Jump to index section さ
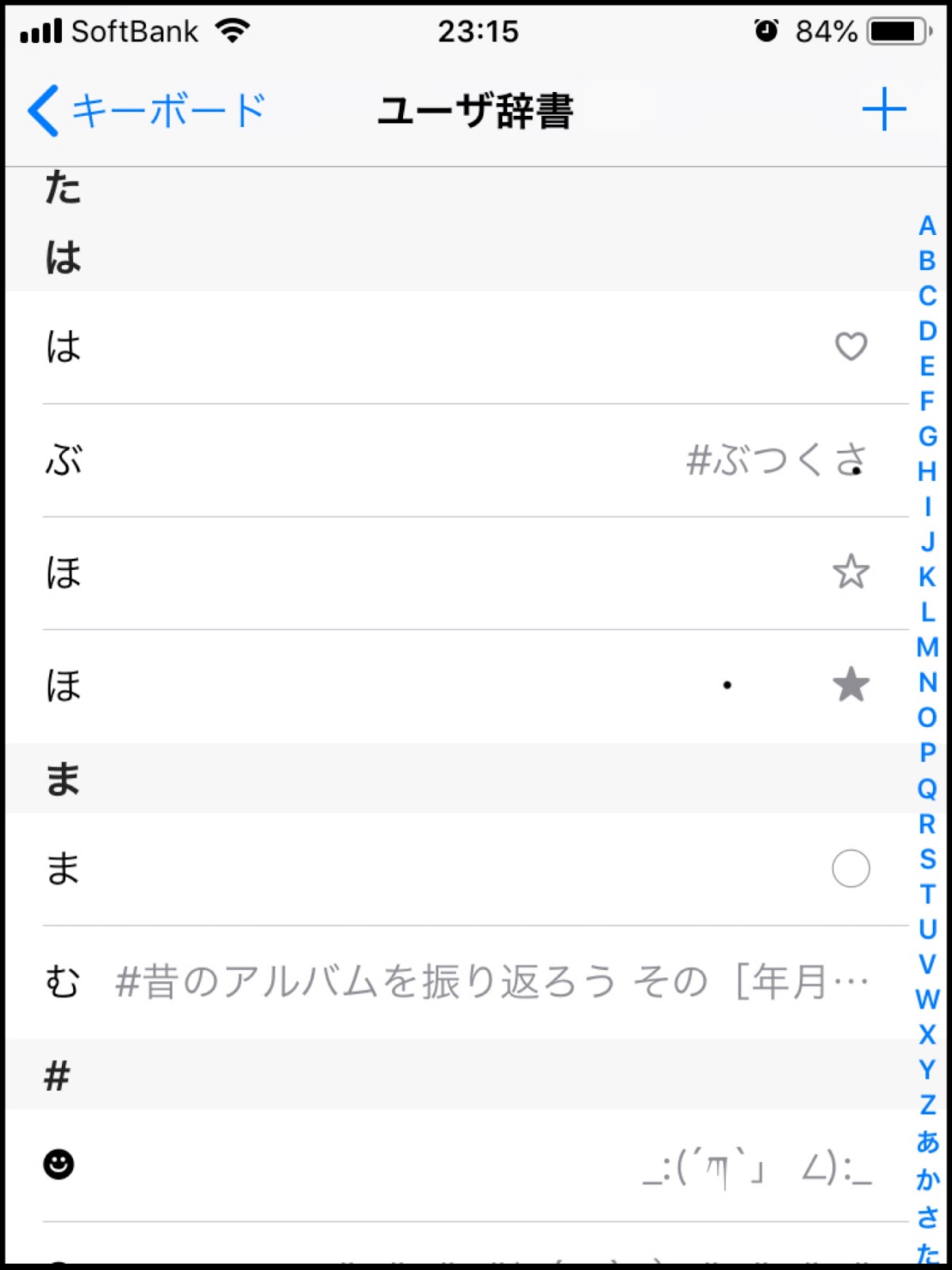Image resolution: width=952 pixels, height=1270 pixels. pos(927,1216)
